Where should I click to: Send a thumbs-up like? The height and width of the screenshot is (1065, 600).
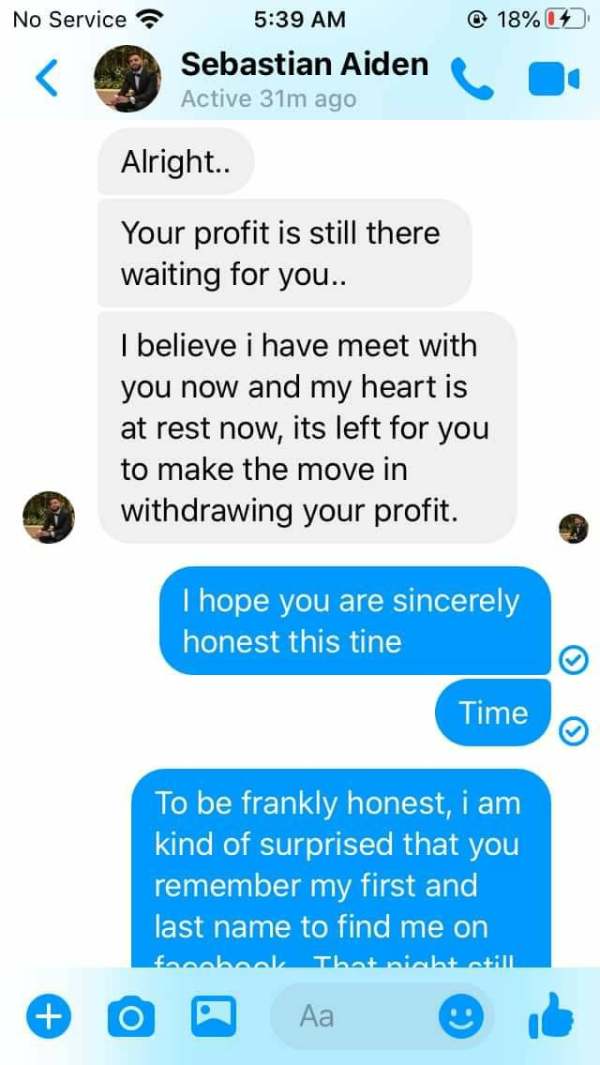[550, 1015]
